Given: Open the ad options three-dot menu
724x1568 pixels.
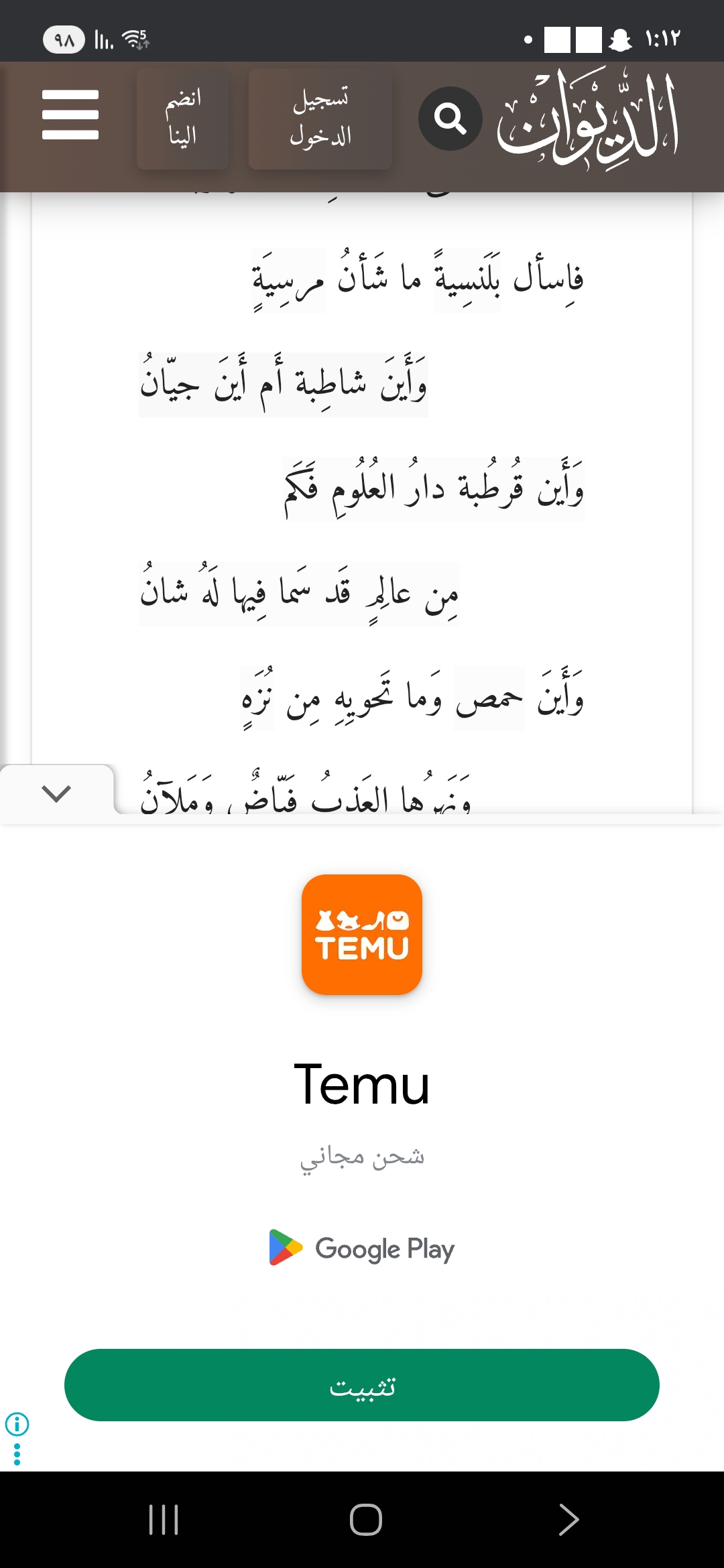Looking at the screenshot, I should coord(17,1455).
